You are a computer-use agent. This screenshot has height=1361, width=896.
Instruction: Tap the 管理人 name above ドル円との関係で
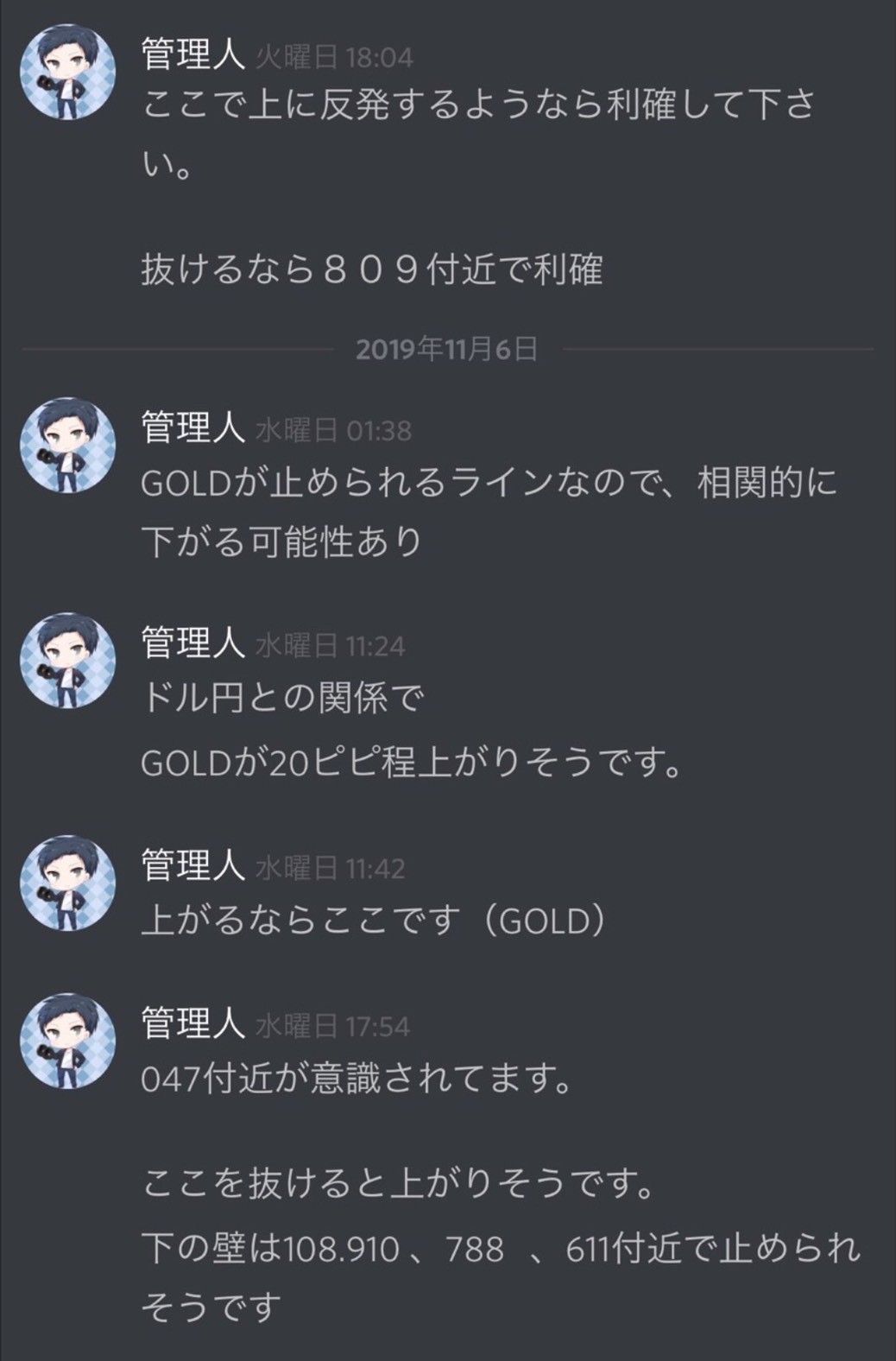[193, 643]
